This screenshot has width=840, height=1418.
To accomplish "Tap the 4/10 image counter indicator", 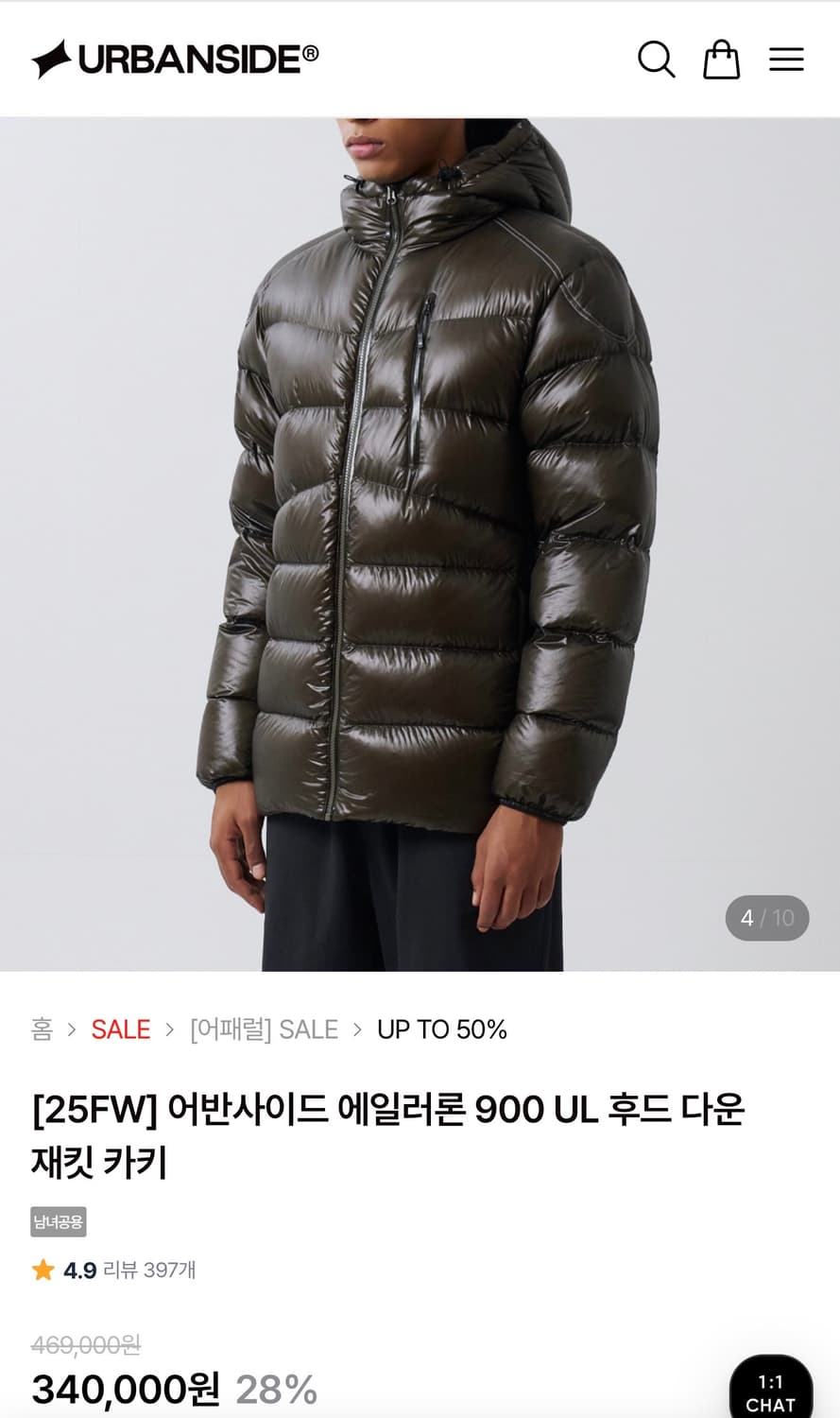I will [767, 917].
